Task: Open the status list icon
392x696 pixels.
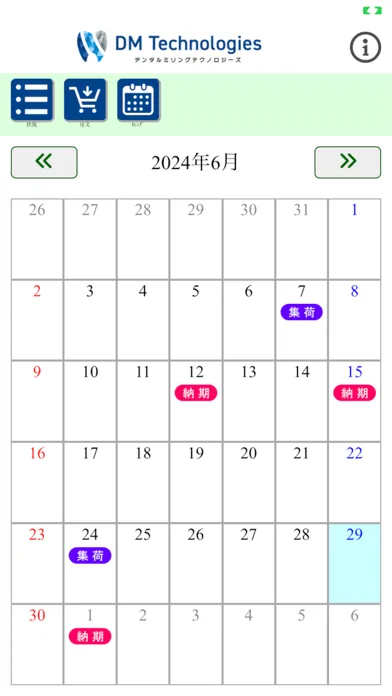Action: click(x=32, y=100)
